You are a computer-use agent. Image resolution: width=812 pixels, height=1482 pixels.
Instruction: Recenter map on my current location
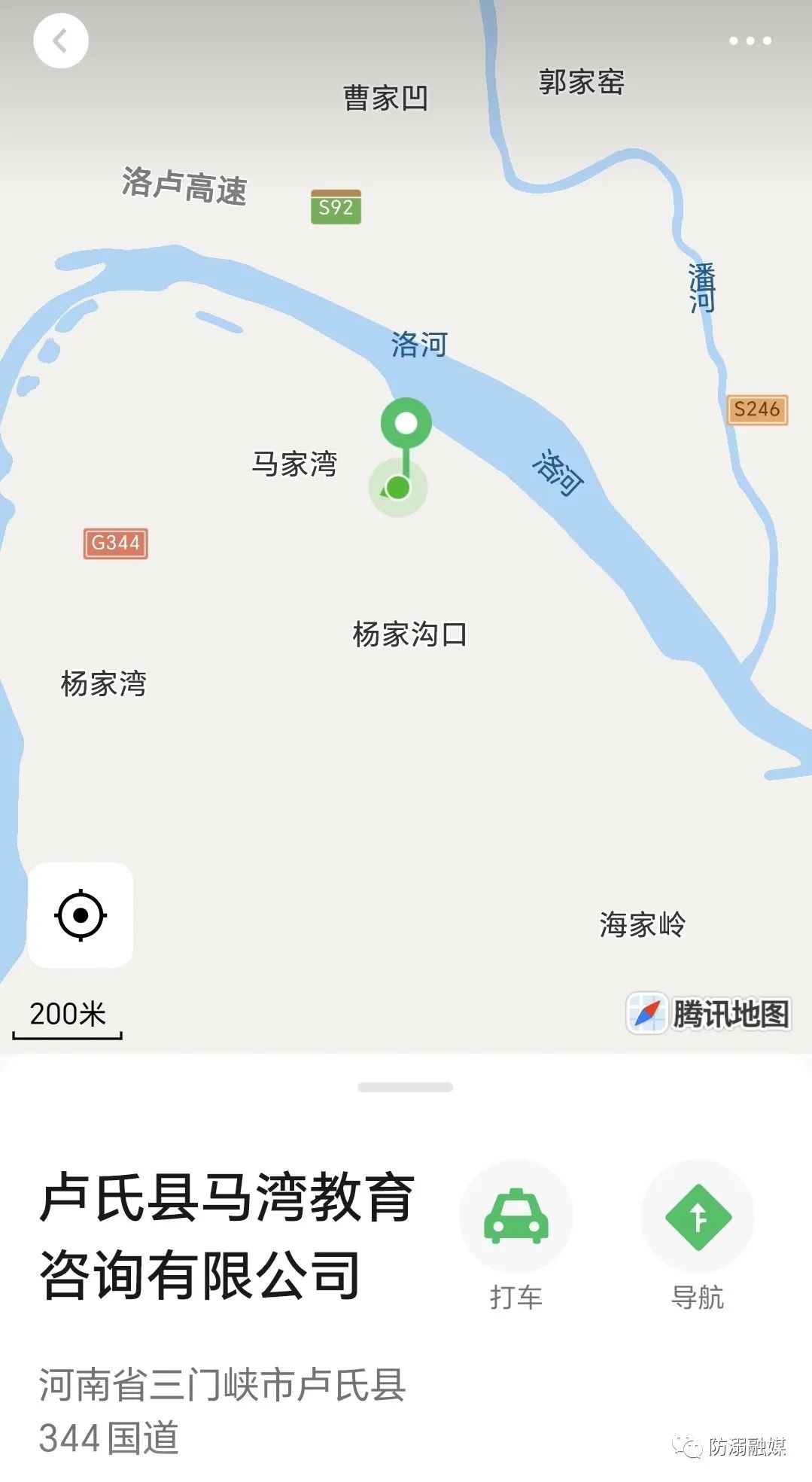pos(81,914)
